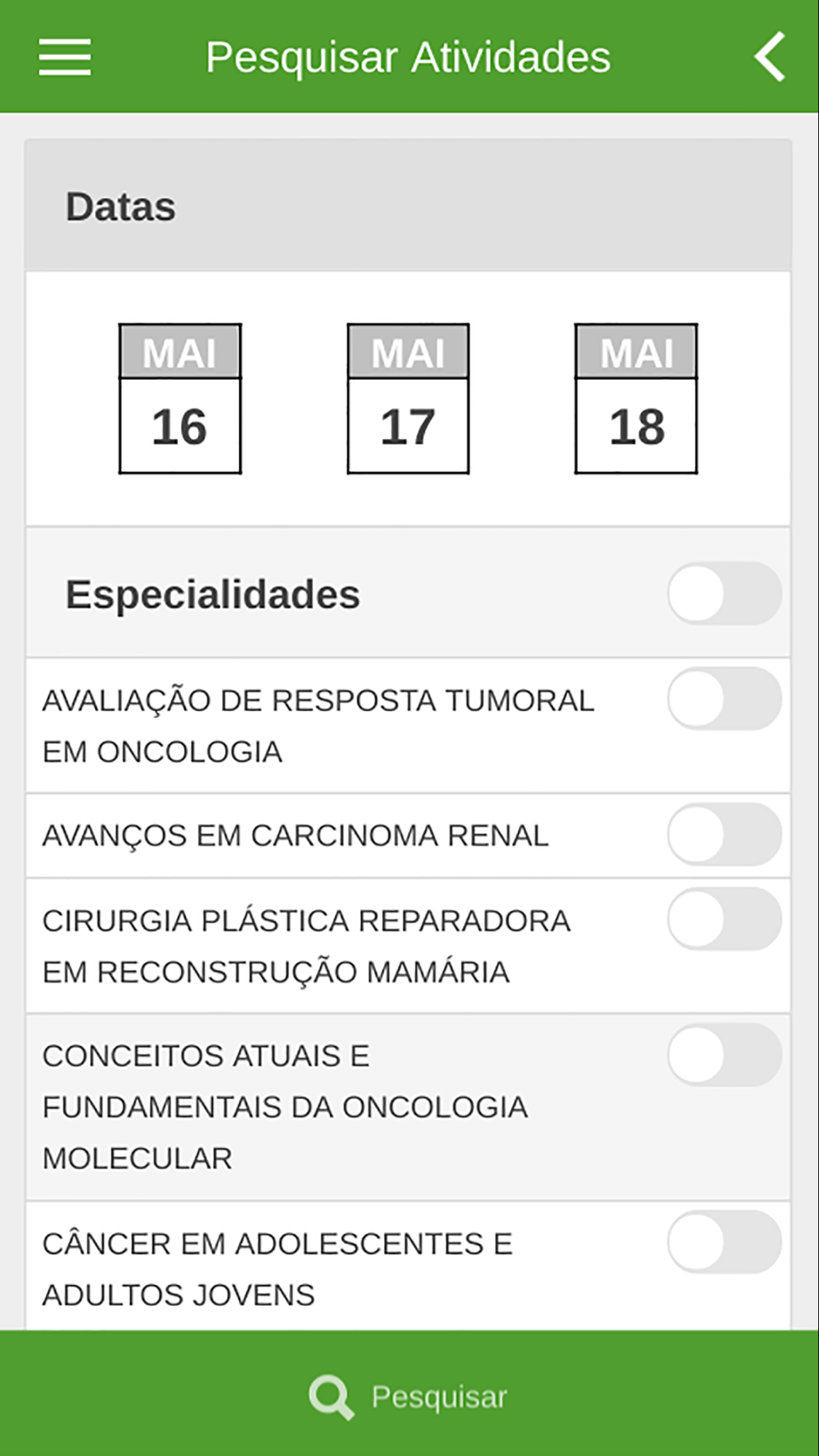Toggle the Especialidades master switch
Image resolution: width=819 pixels, height=1456 pixels.
pyautogui.click(x=724, y=593)
